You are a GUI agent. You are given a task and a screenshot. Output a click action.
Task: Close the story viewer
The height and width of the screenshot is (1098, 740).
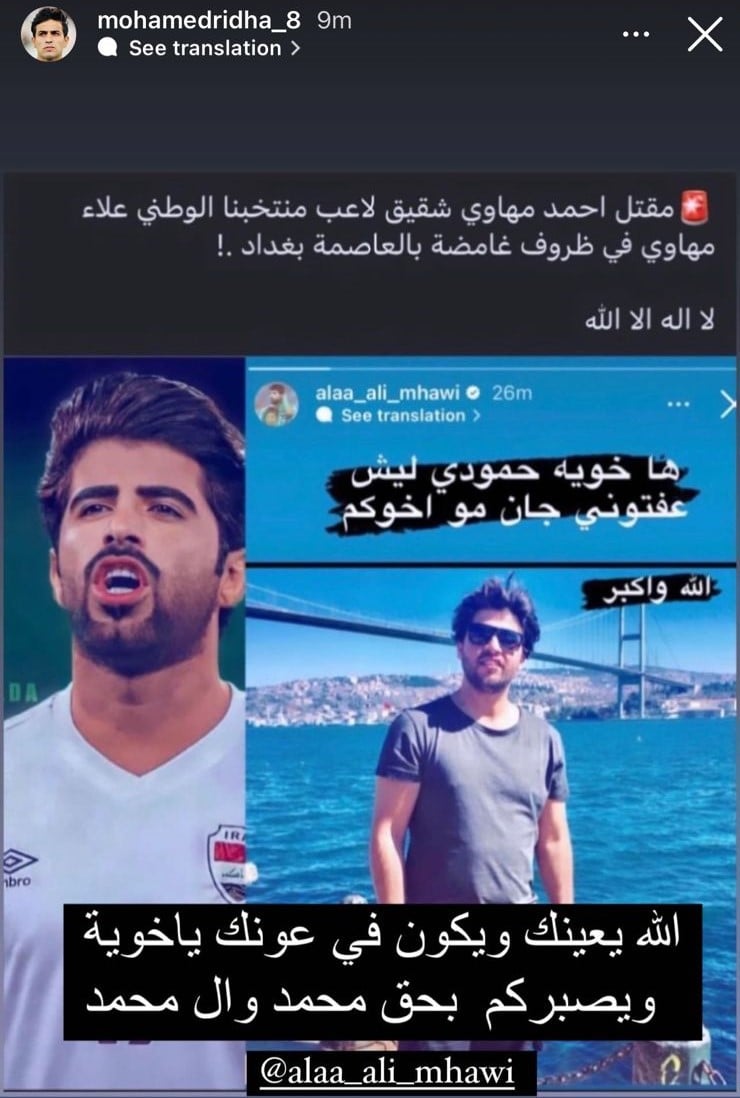click(705, 34)
